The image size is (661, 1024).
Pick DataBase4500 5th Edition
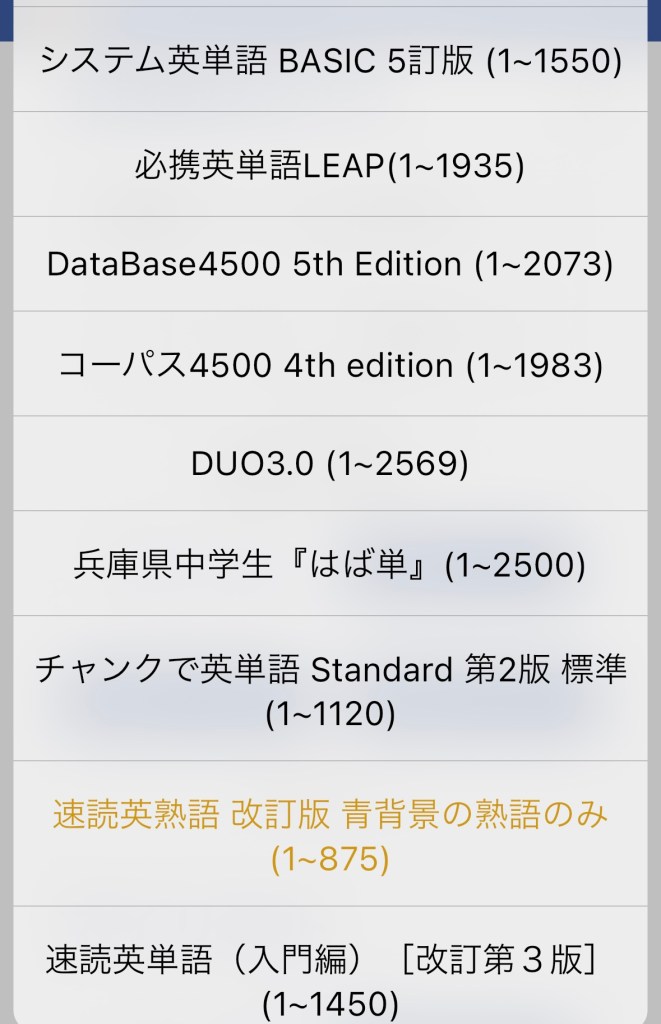pyautogui.click(x=330, y=265)
